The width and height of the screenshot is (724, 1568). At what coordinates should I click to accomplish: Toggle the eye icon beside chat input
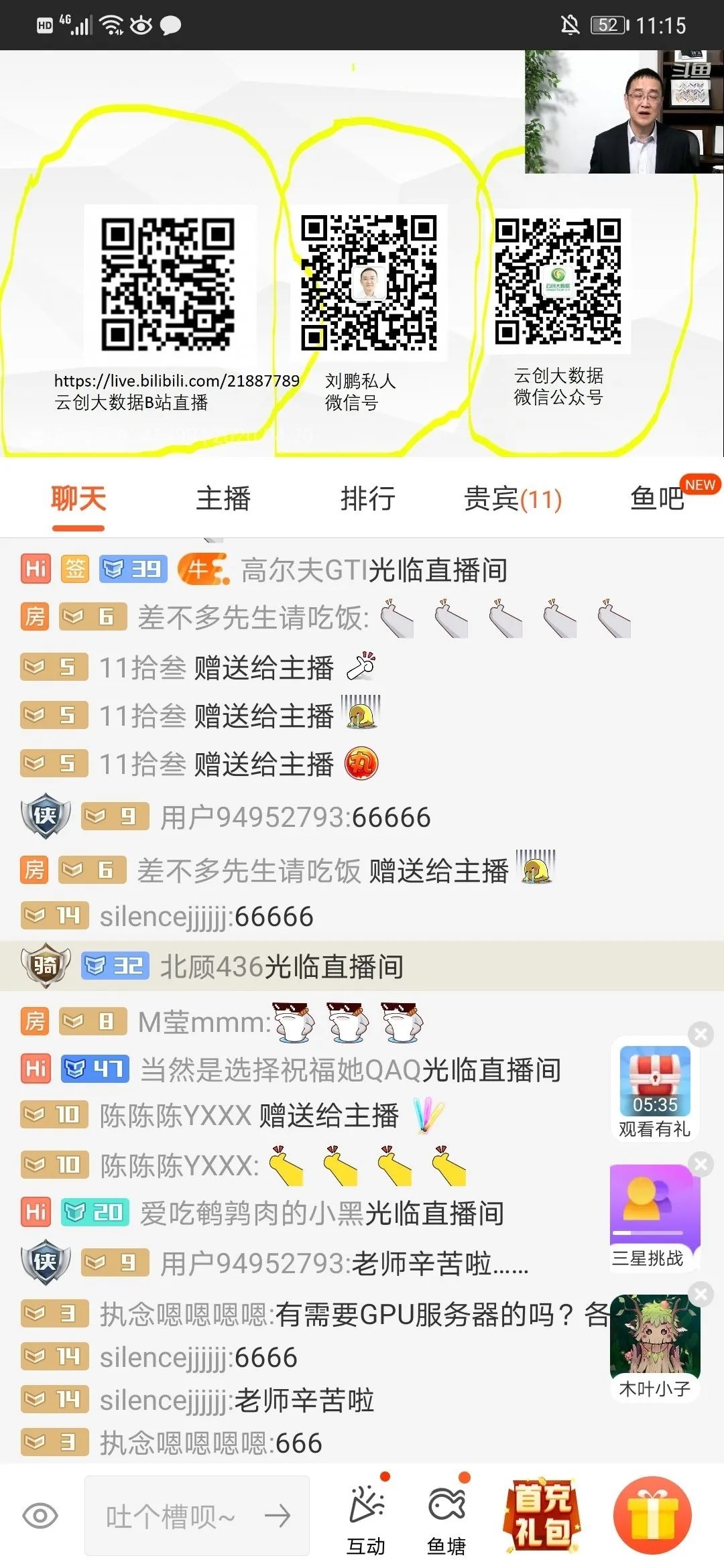40,1516
